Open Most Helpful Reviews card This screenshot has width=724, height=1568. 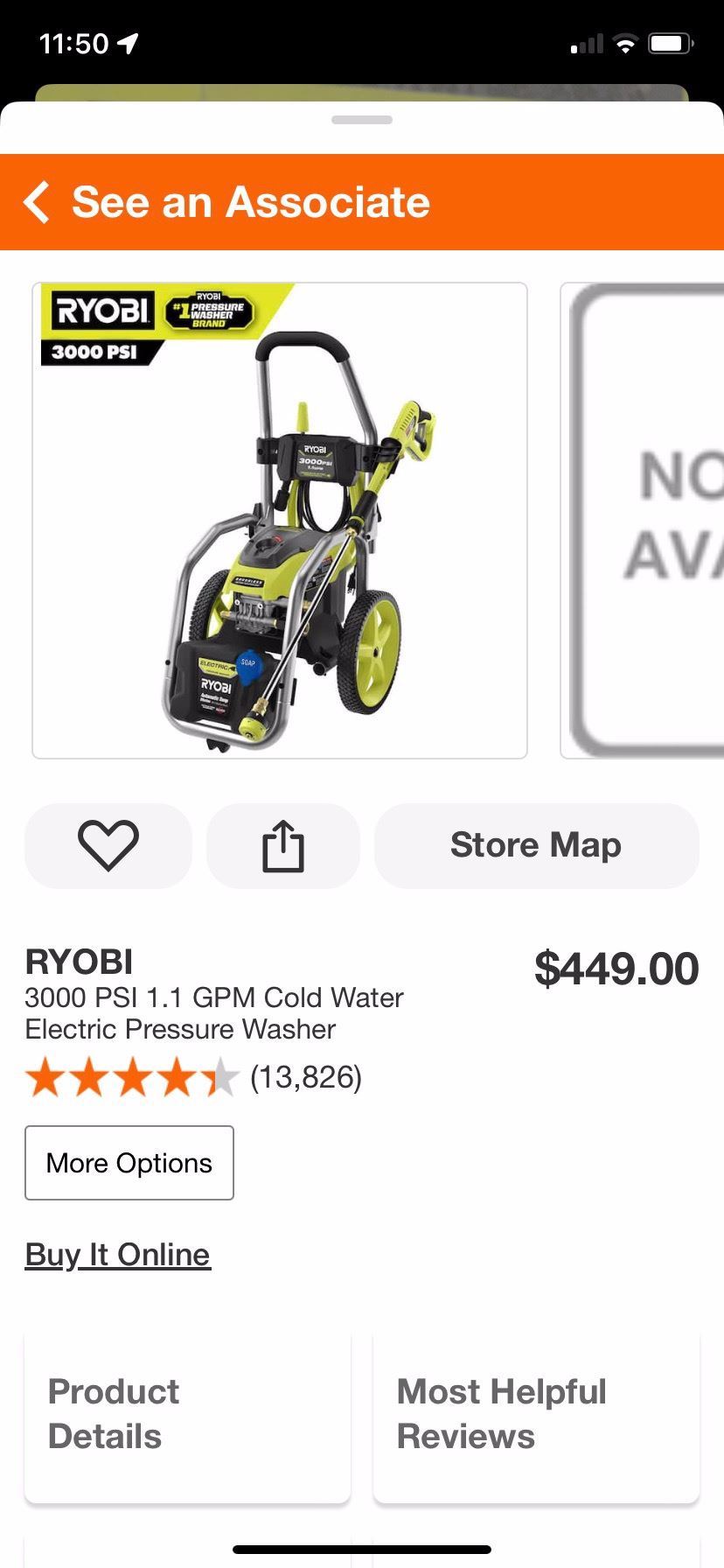(x=536, y=1414)
